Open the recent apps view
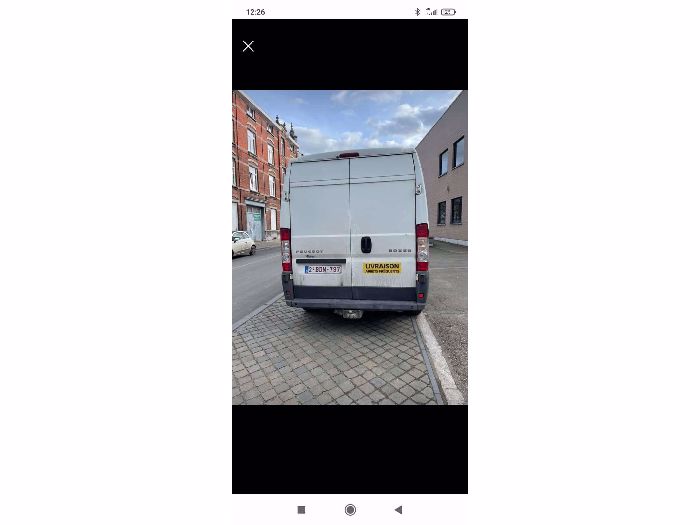This screenshot has height=525, width=700. tap(301, 509)
